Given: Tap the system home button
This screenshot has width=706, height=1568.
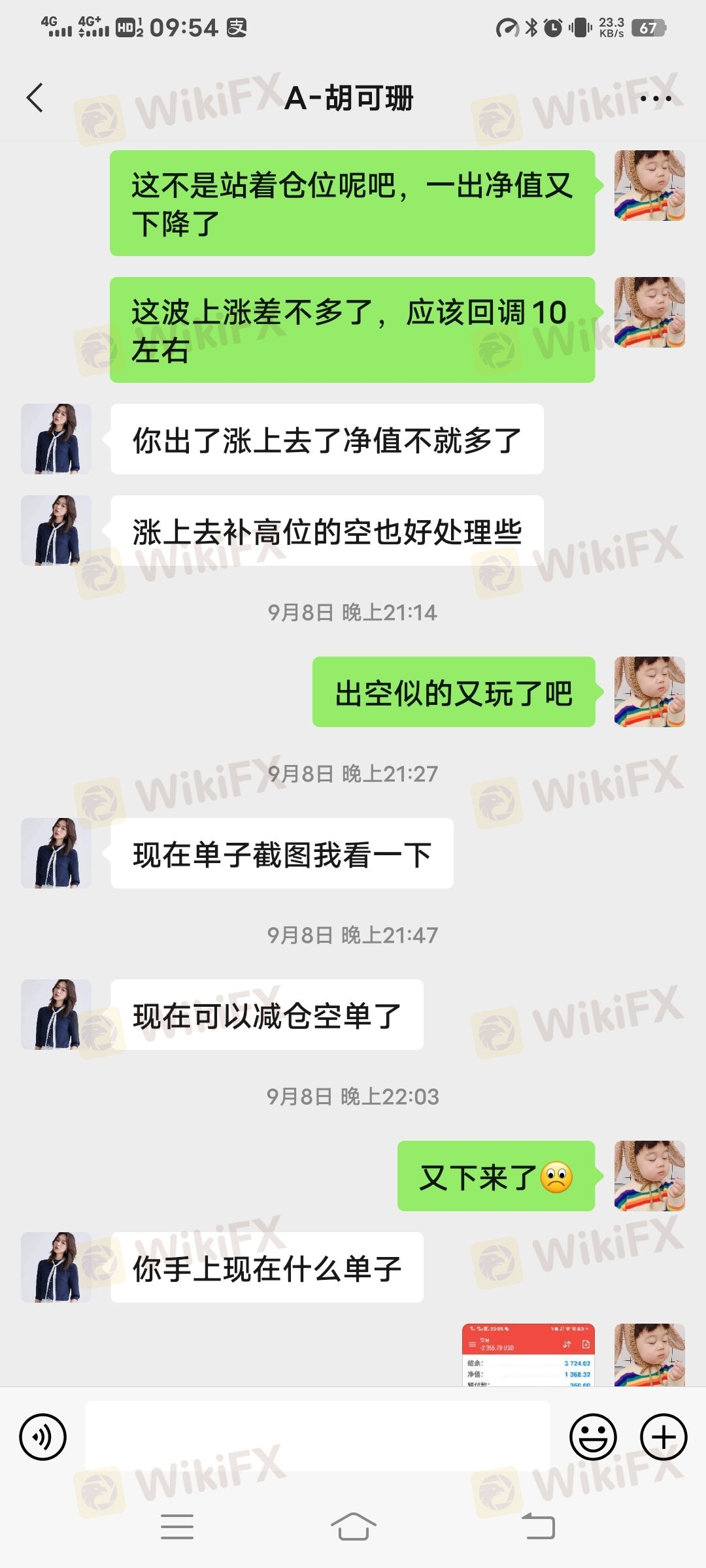Looking at the screenshot, I should [x=353, y=1527].
